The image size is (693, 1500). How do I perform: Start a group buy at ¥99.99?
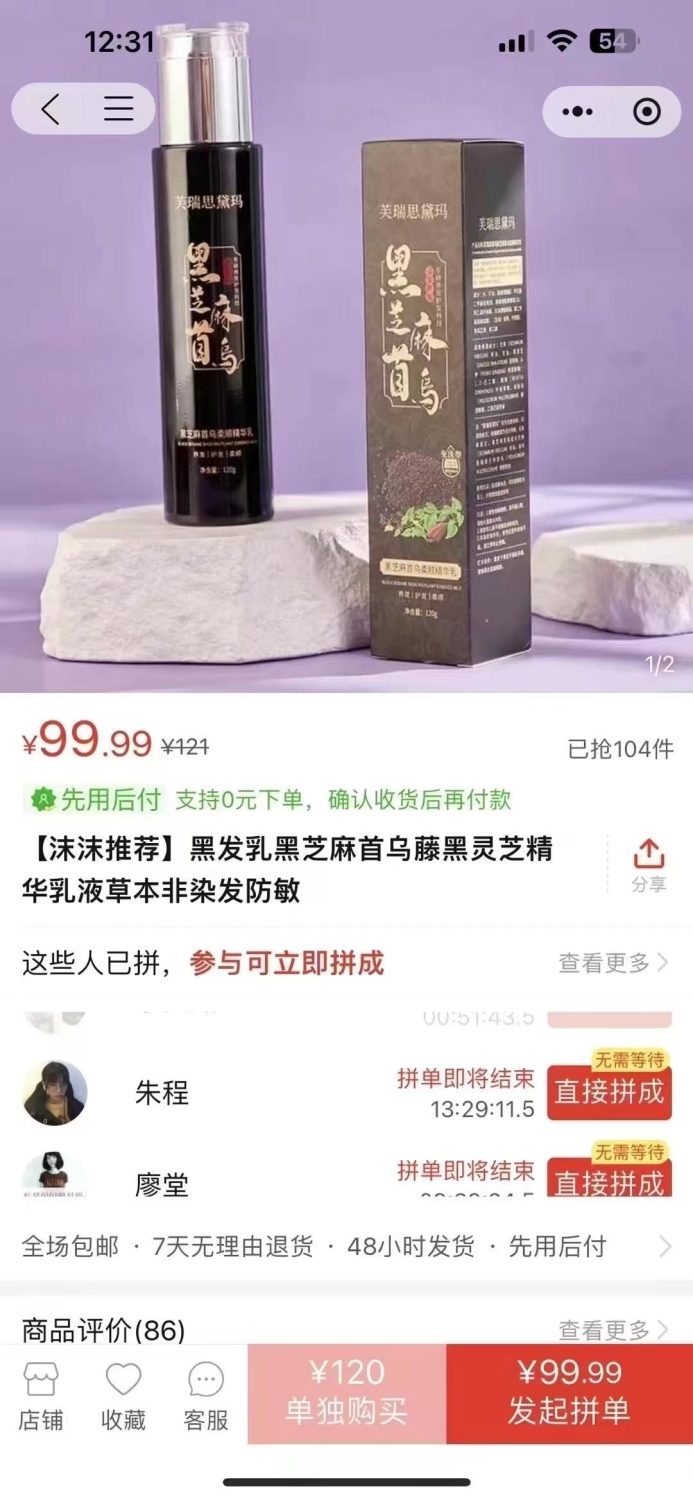point(569,1393)
